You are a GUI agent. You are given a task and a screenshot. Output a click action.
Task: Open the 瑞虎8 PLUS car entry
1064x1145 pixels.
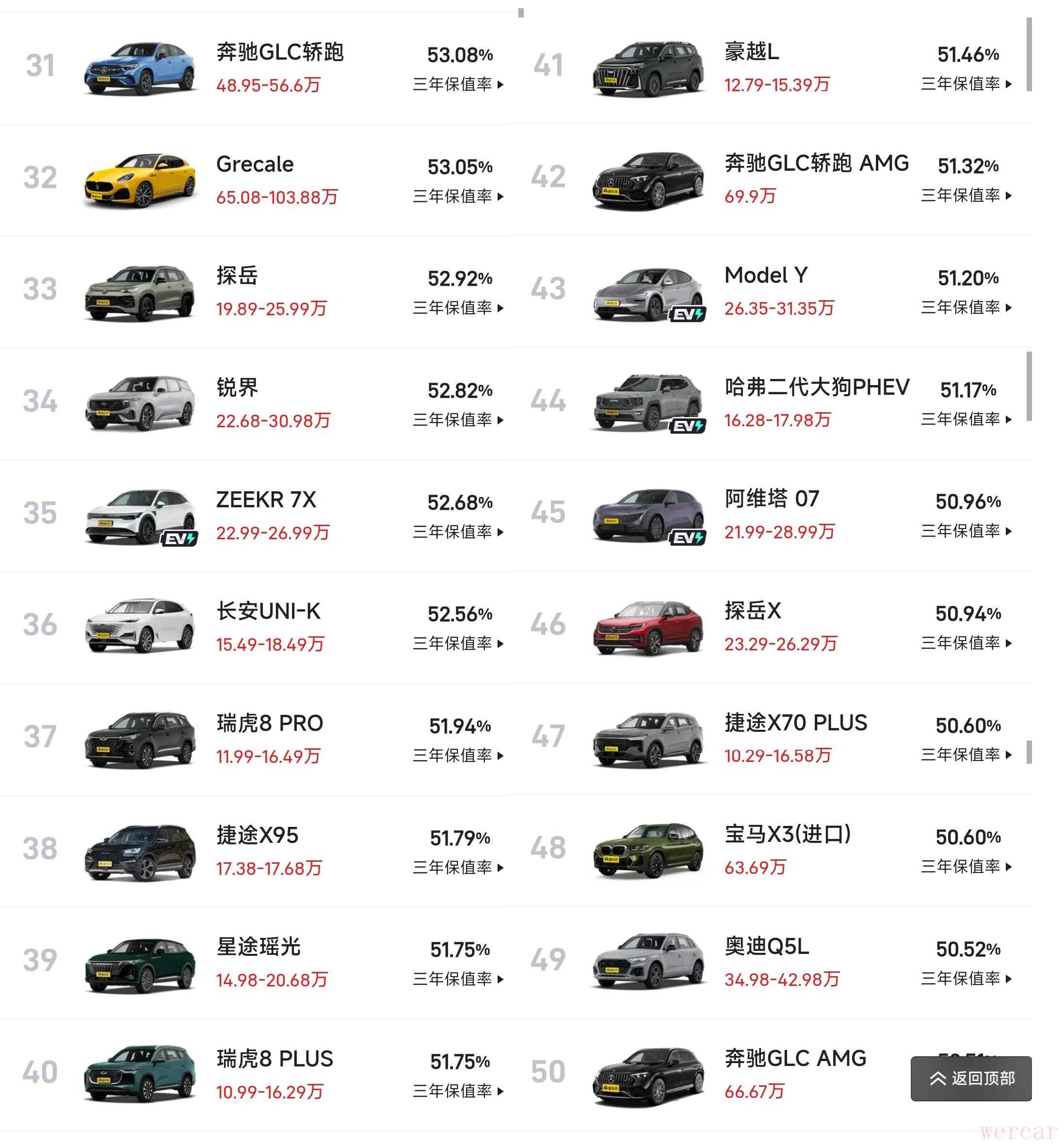(274, 1059)
